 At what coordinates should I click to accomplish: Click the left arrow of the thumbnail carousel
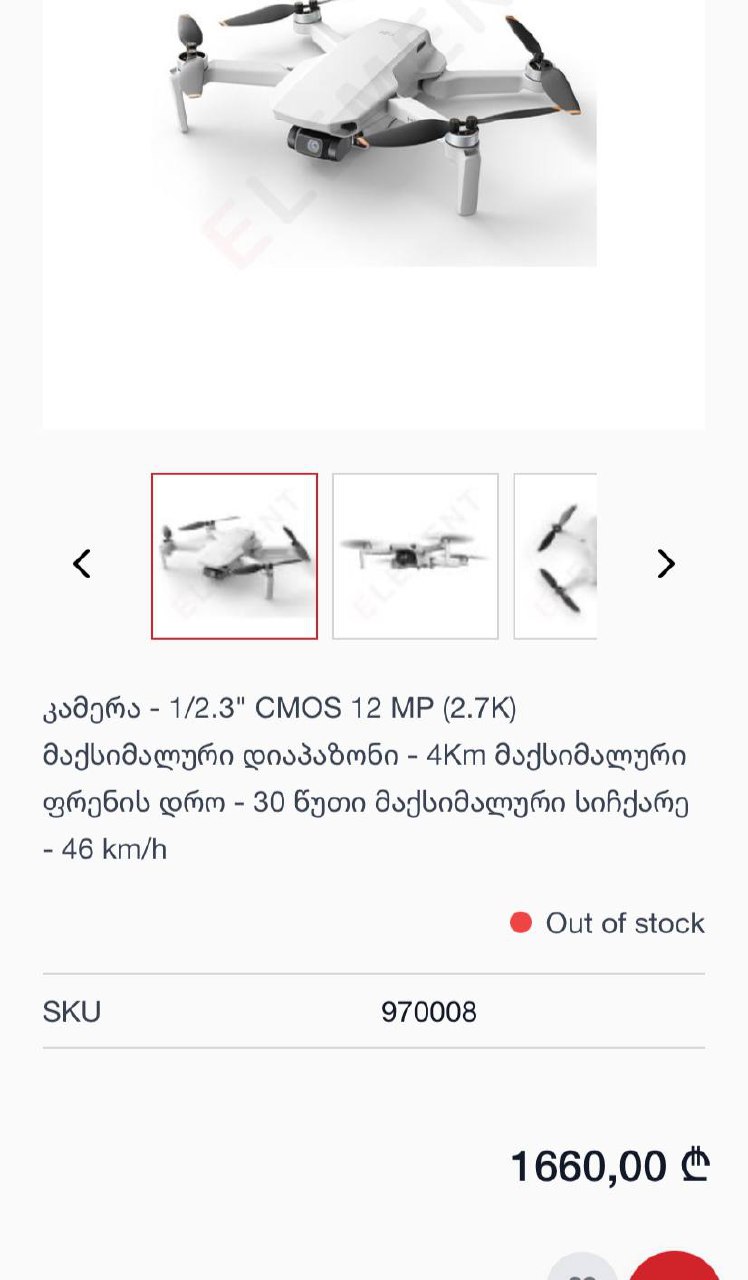point(84,563)
